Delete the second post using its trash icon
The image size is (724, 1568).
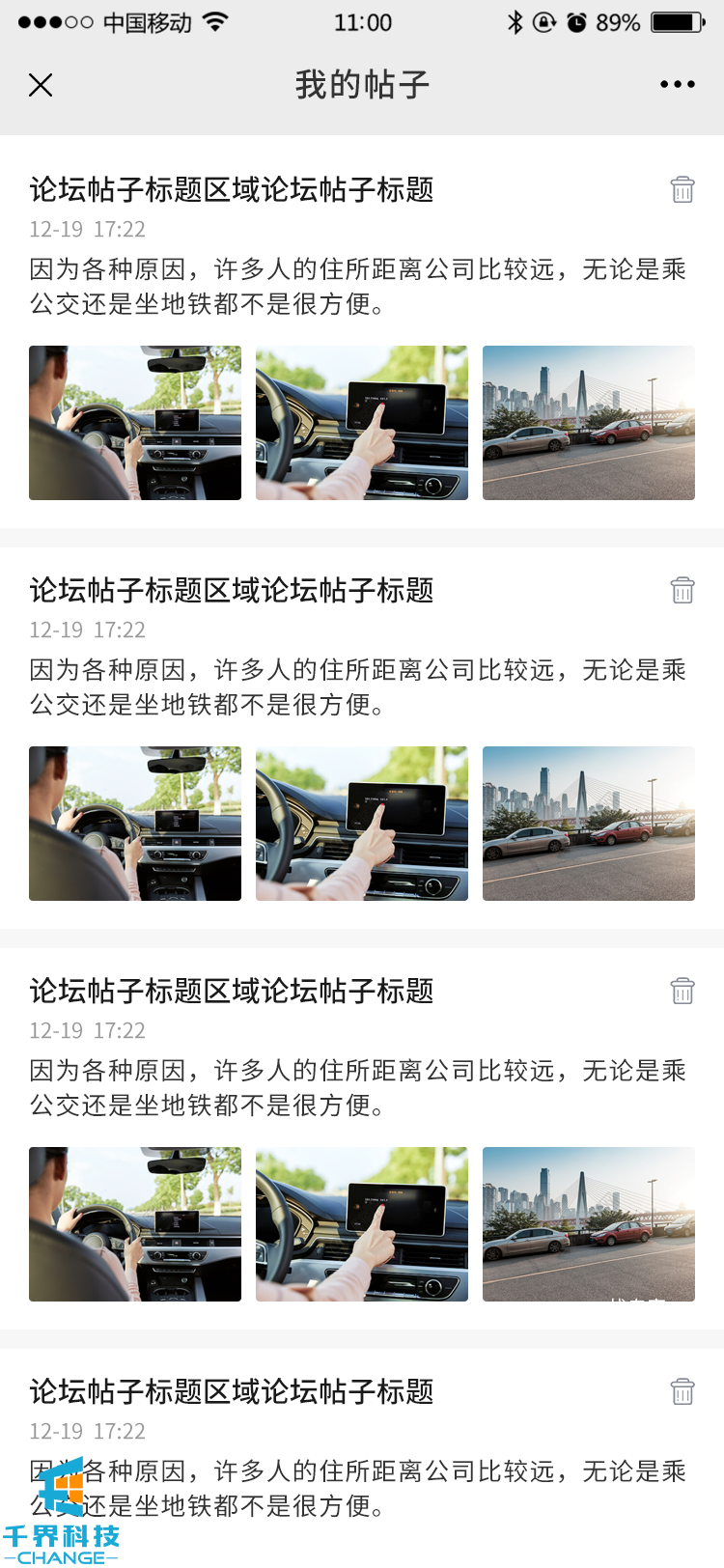682,590
